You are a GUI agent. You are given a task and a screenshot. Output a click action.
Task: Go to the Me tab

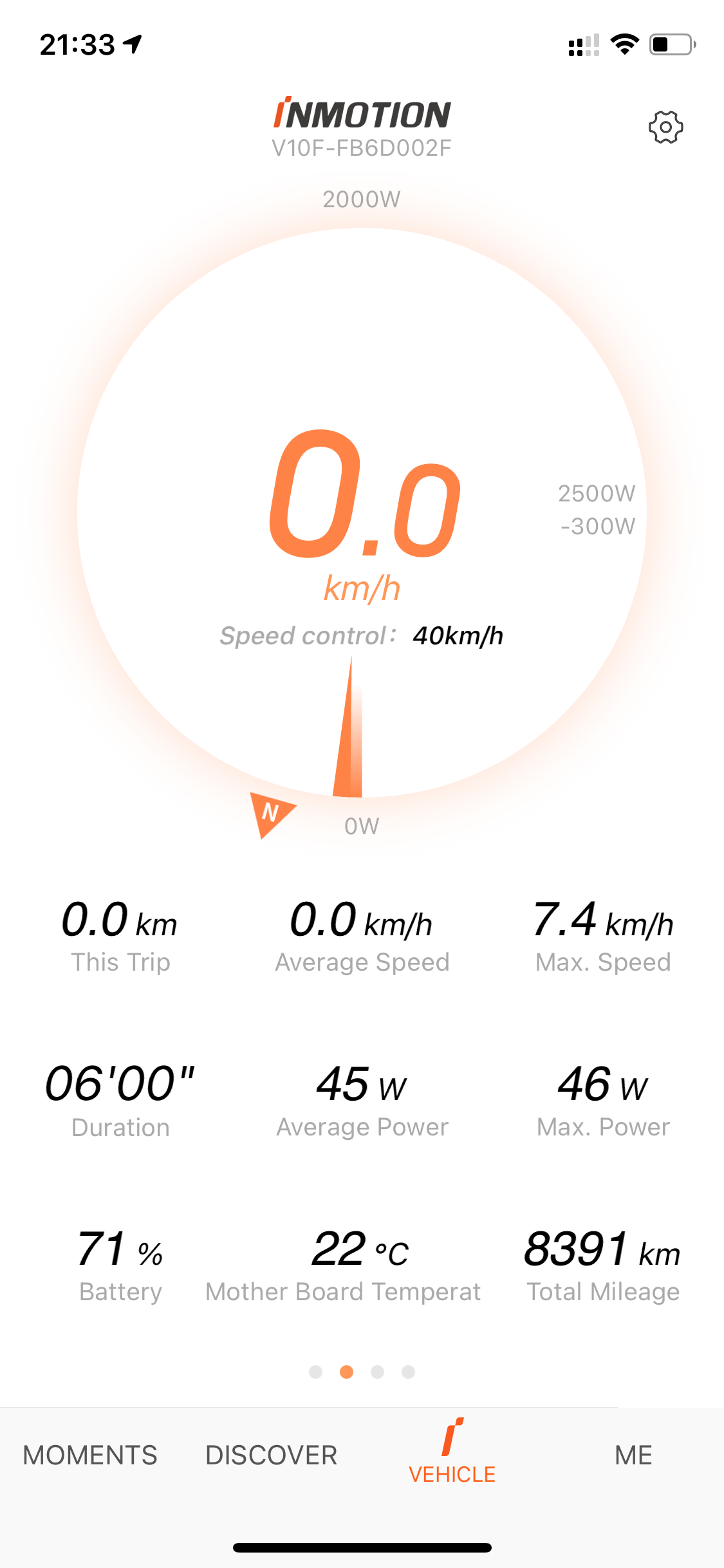click(634, 1455)
